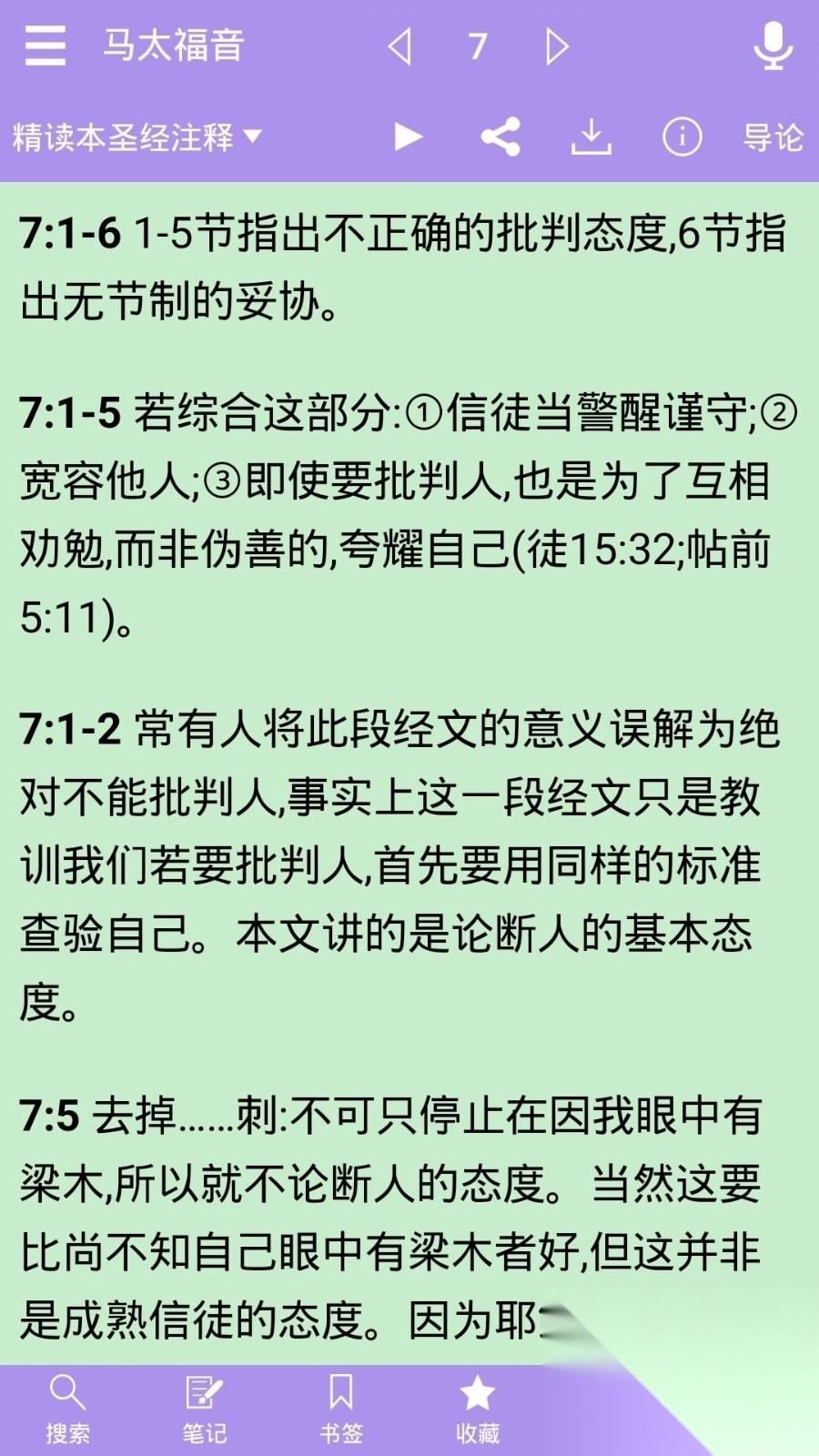The height and width of the screenshot is (1456, 819).
Task: Open chapter number 7 picker
Action: point(478,45)
